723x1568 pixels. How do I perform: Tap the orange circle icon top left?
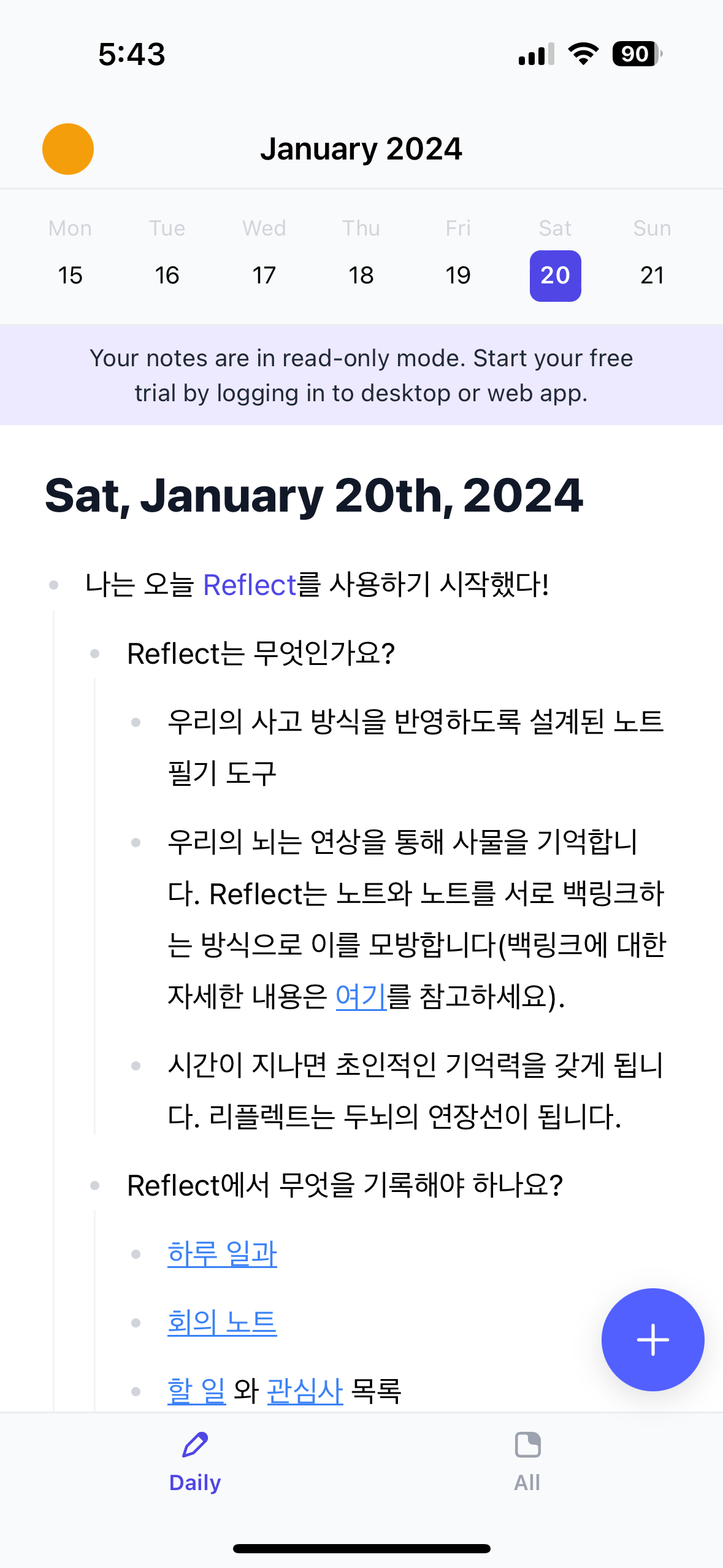[67, 148]
